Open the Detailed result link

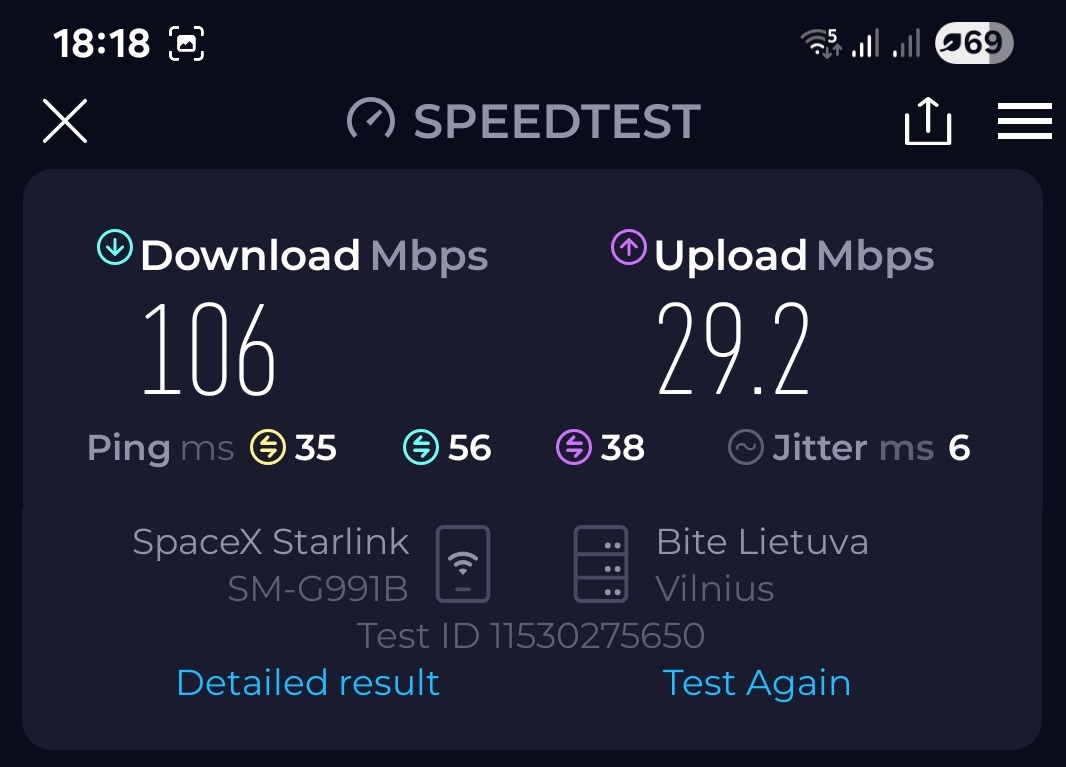point(308,683)
